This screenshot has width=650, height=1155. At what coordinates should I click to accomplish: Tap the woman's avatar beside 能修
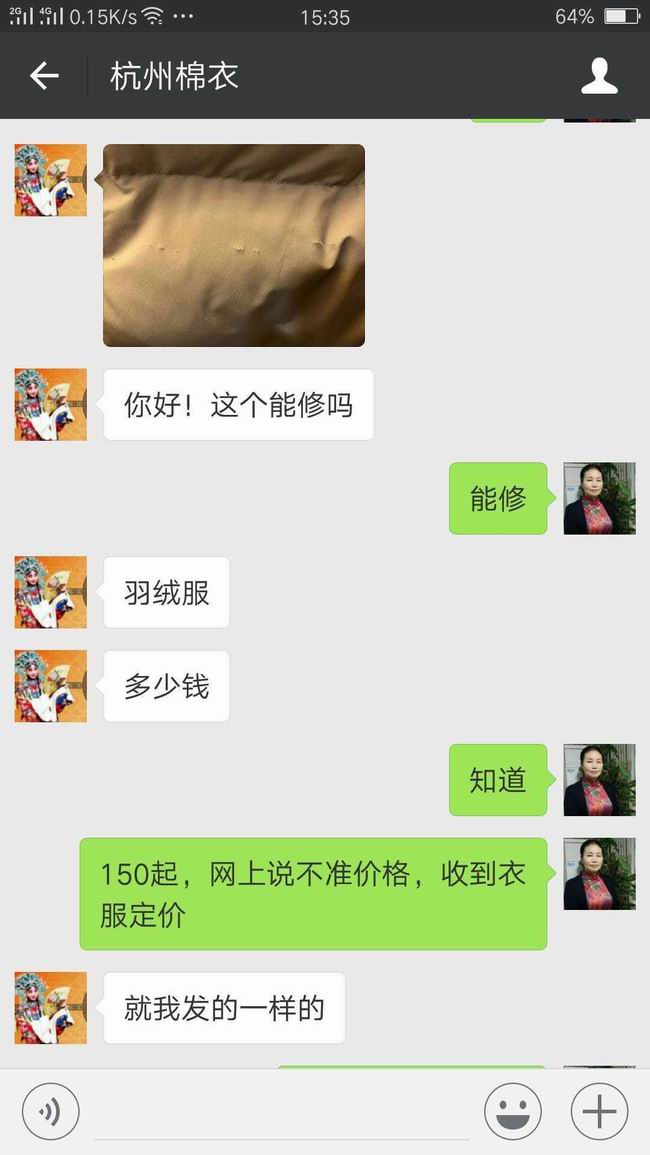pyautogui.click(x=599, y=498)
